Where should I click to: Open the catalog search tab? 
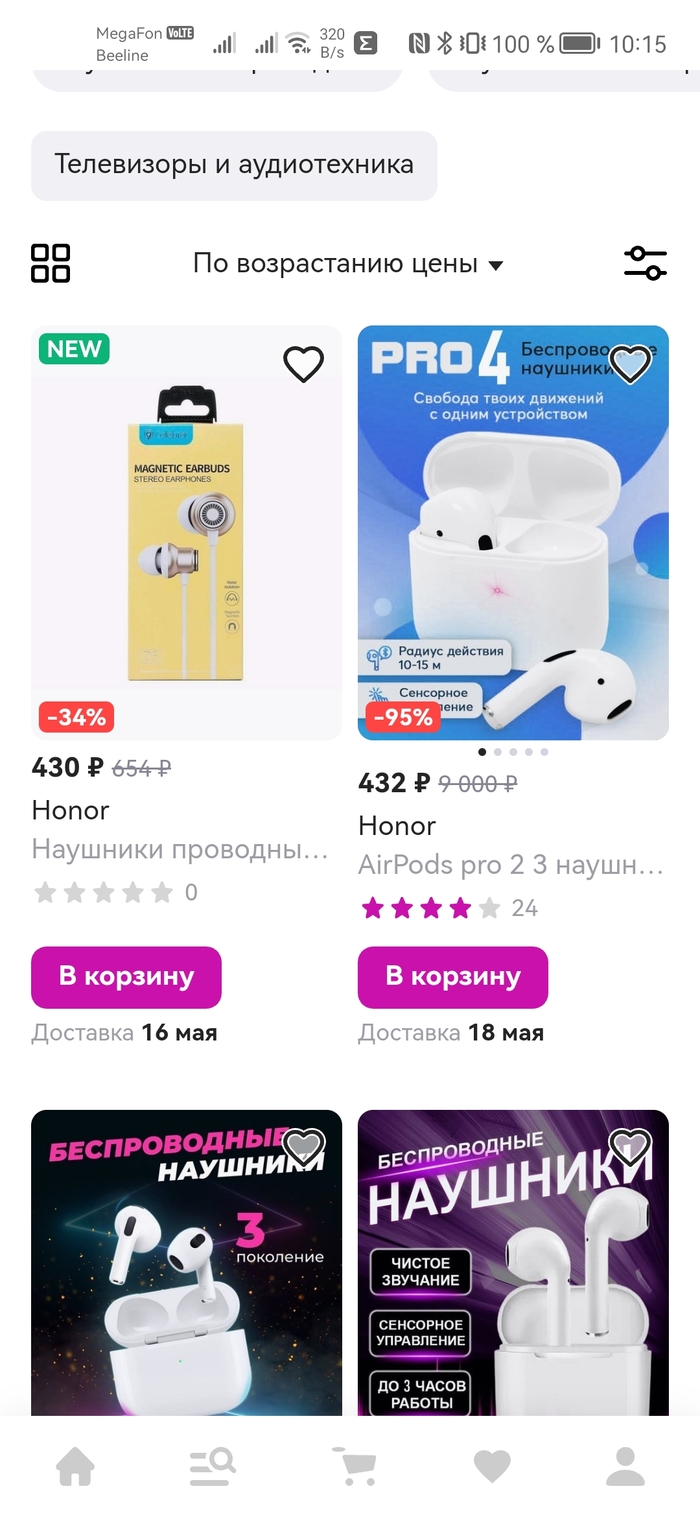click(x=212, y=1467)
